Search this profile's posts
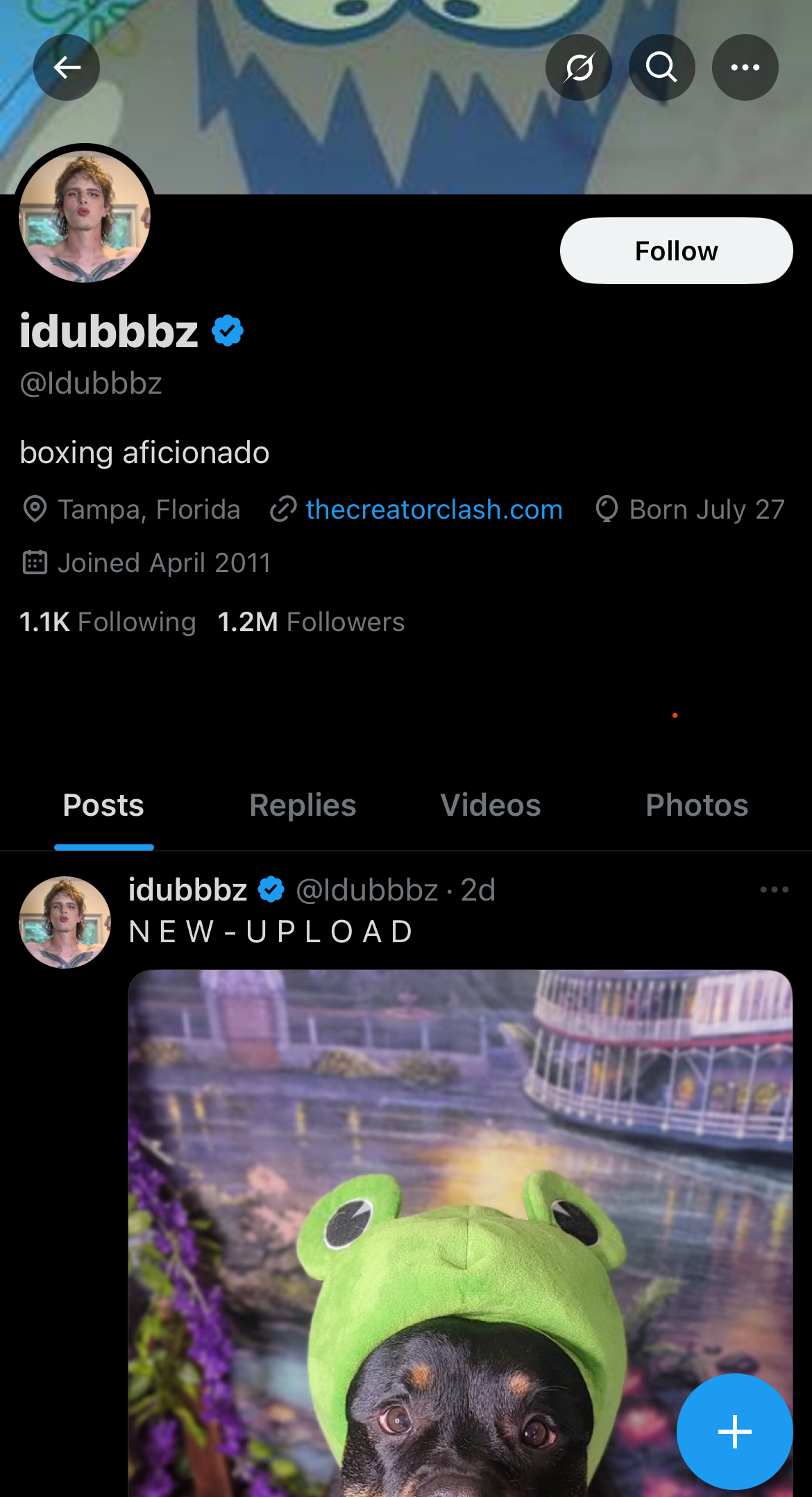The height and width of the screenshot is (1497, 812). 662,67
